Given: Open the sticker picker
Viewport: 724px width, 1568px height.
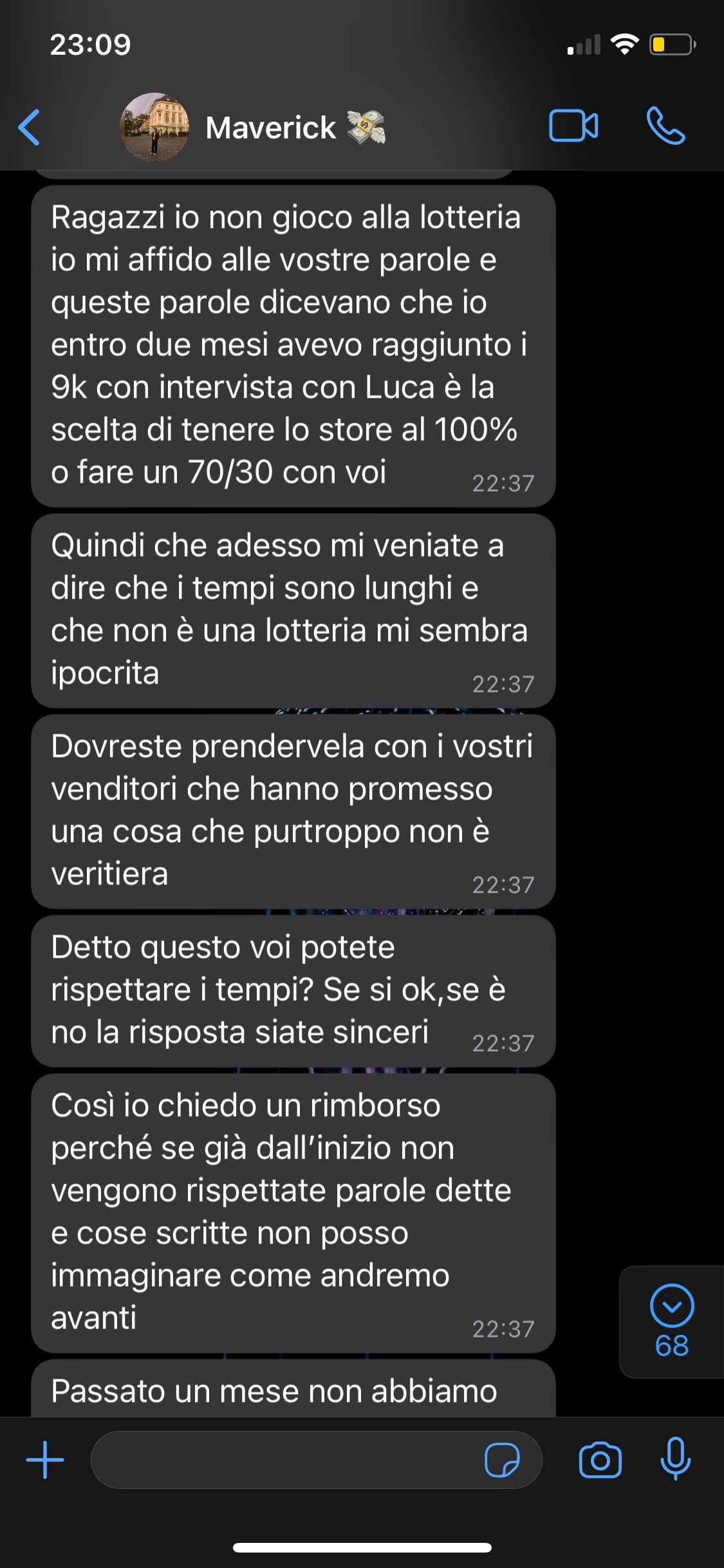Looking at the screenshot, I should coord(502,1460).
